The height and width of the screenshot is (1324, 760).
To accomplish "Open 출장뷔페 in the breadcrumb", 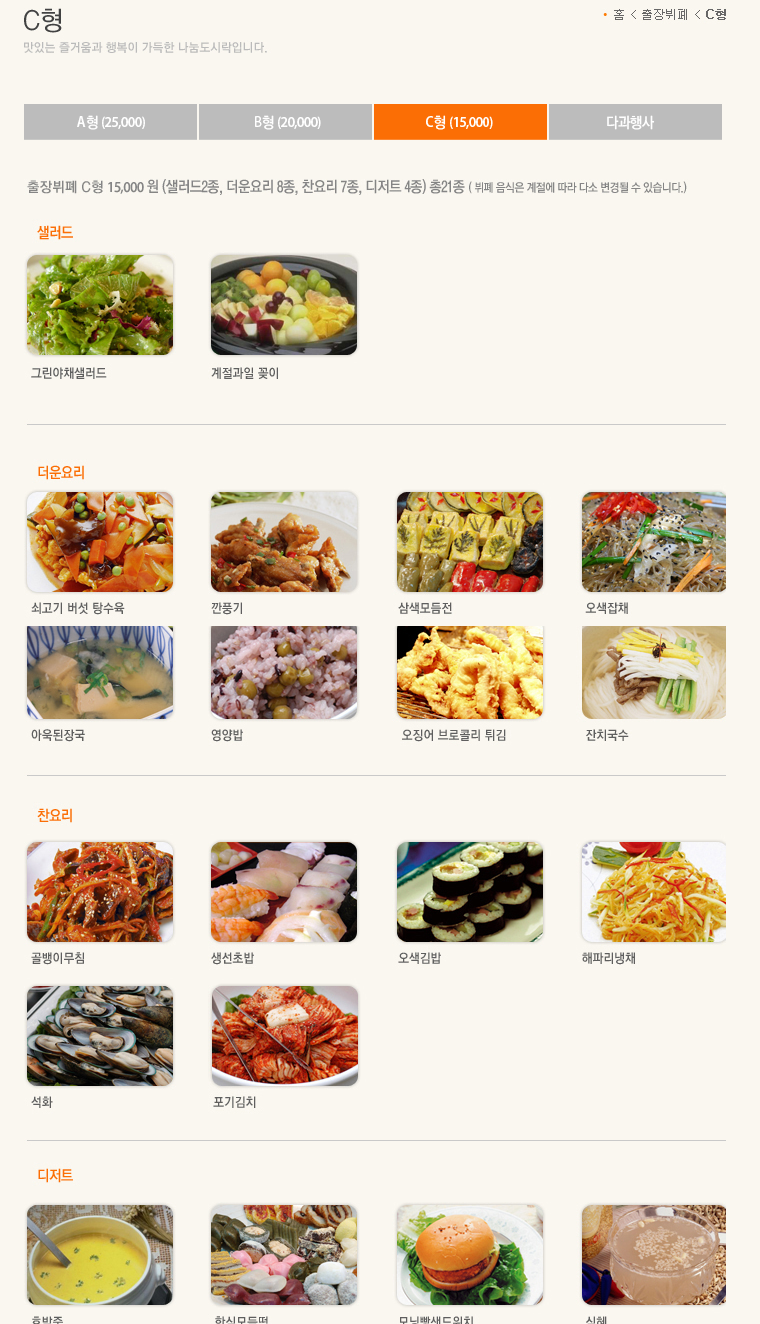I will 664,14.
